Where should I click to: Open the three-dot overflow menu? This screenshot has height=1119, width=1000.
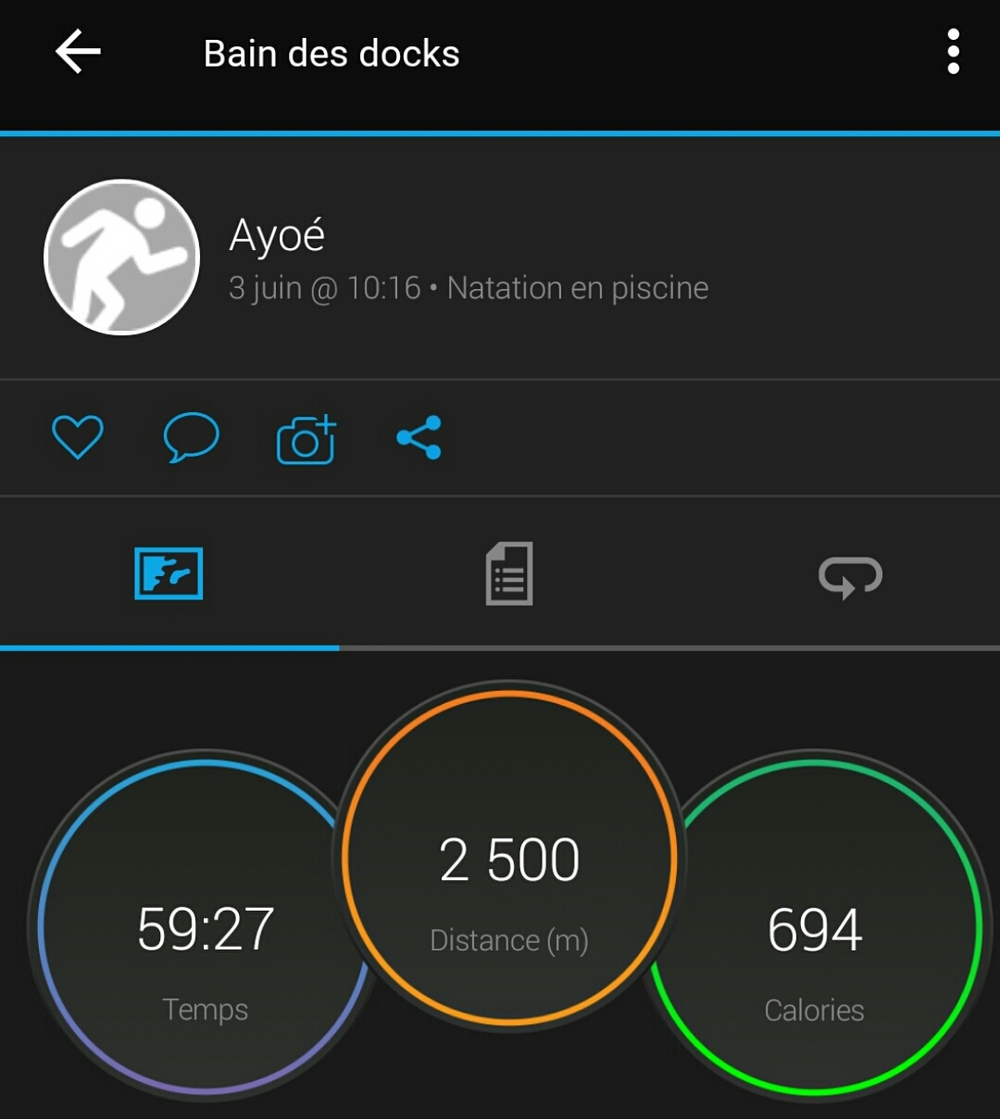point(953,52)
